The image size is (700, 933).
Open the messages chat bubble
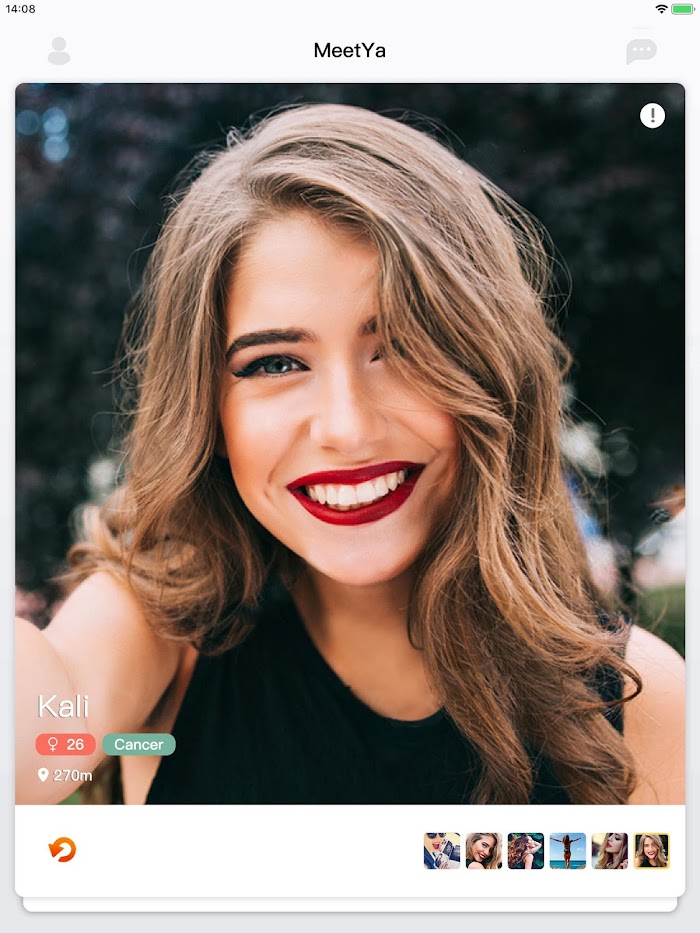click(641, 51)
